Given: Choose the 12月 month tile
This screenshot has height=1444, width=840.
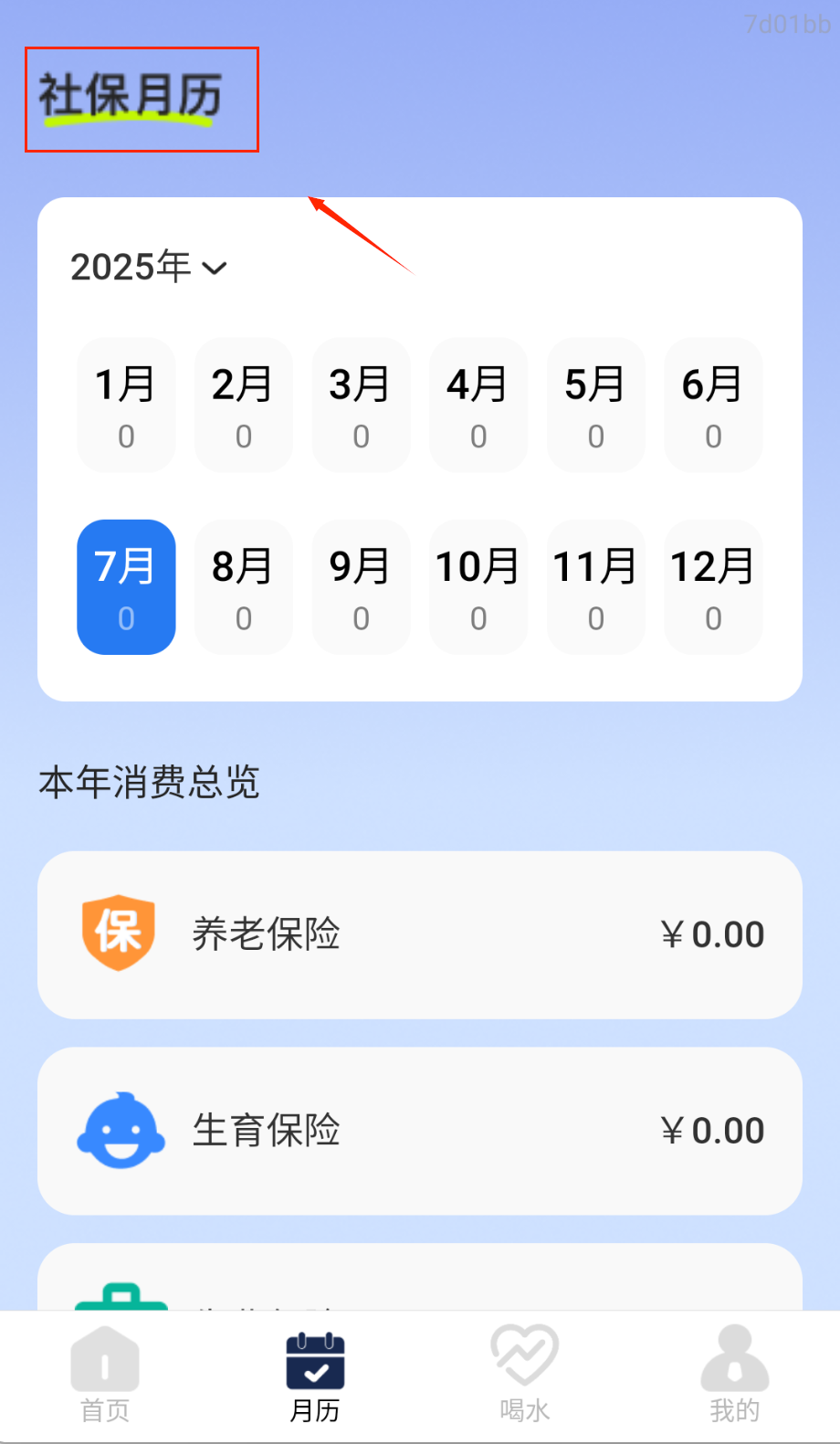Looking at the screenshot, I should 713,587.
